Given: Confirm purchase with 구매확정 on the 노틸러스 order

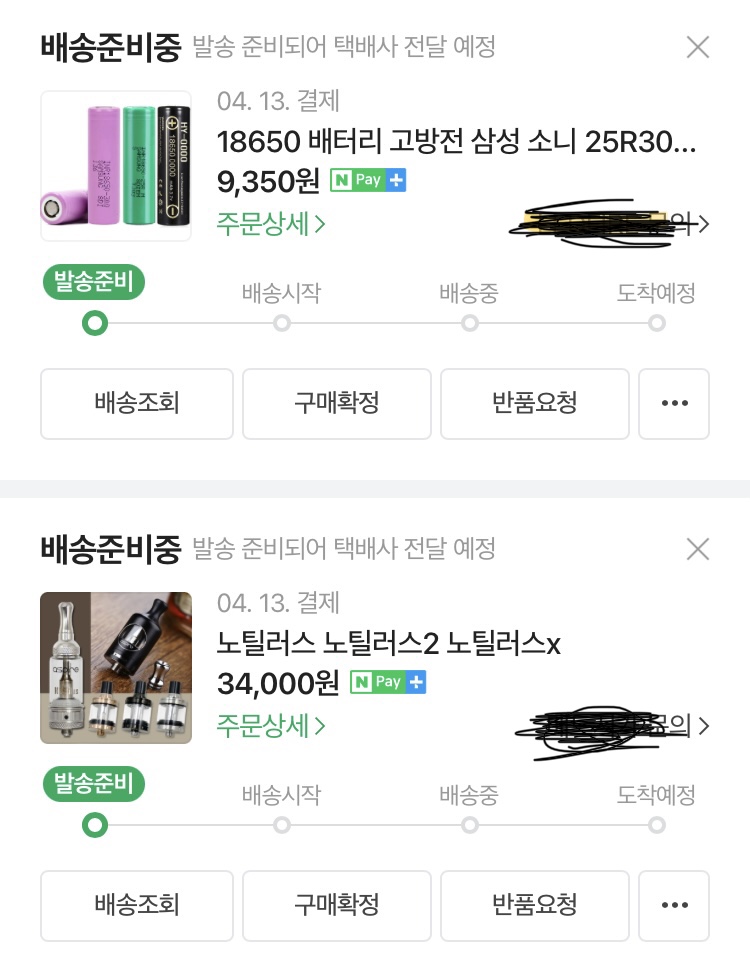Looking at the screenshot, I should (x=336, y=906).
